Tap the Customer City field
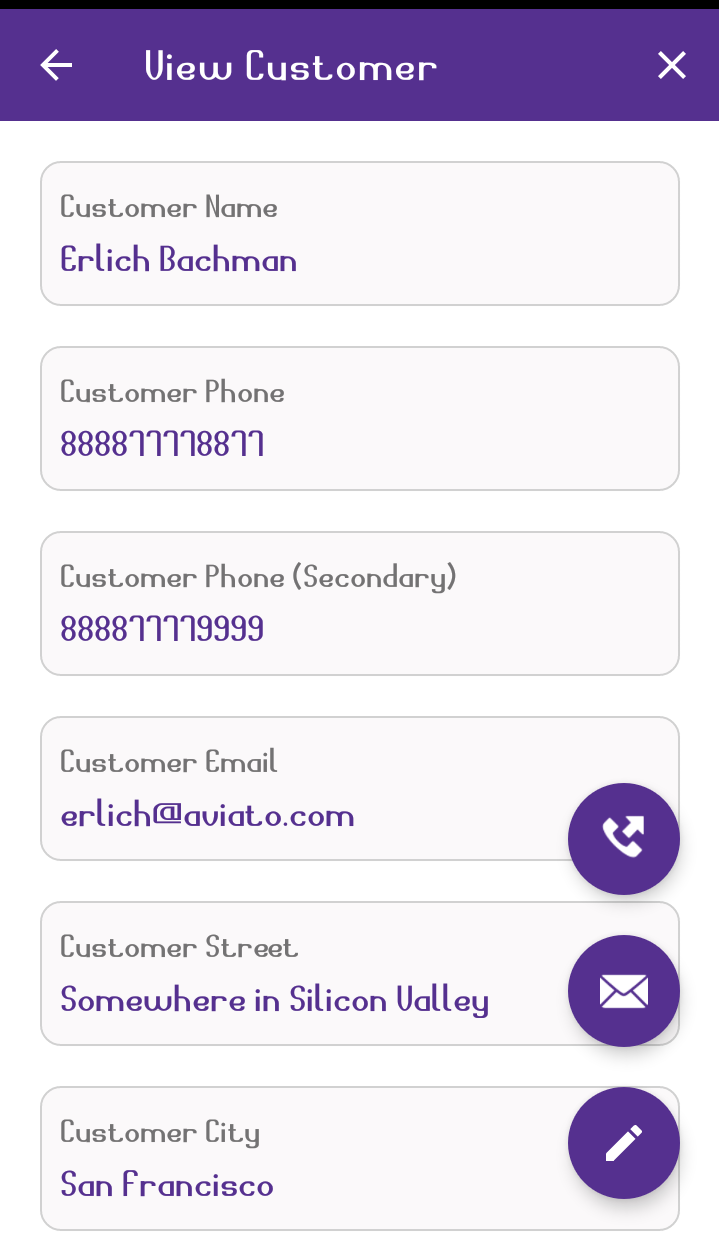 300,1158
